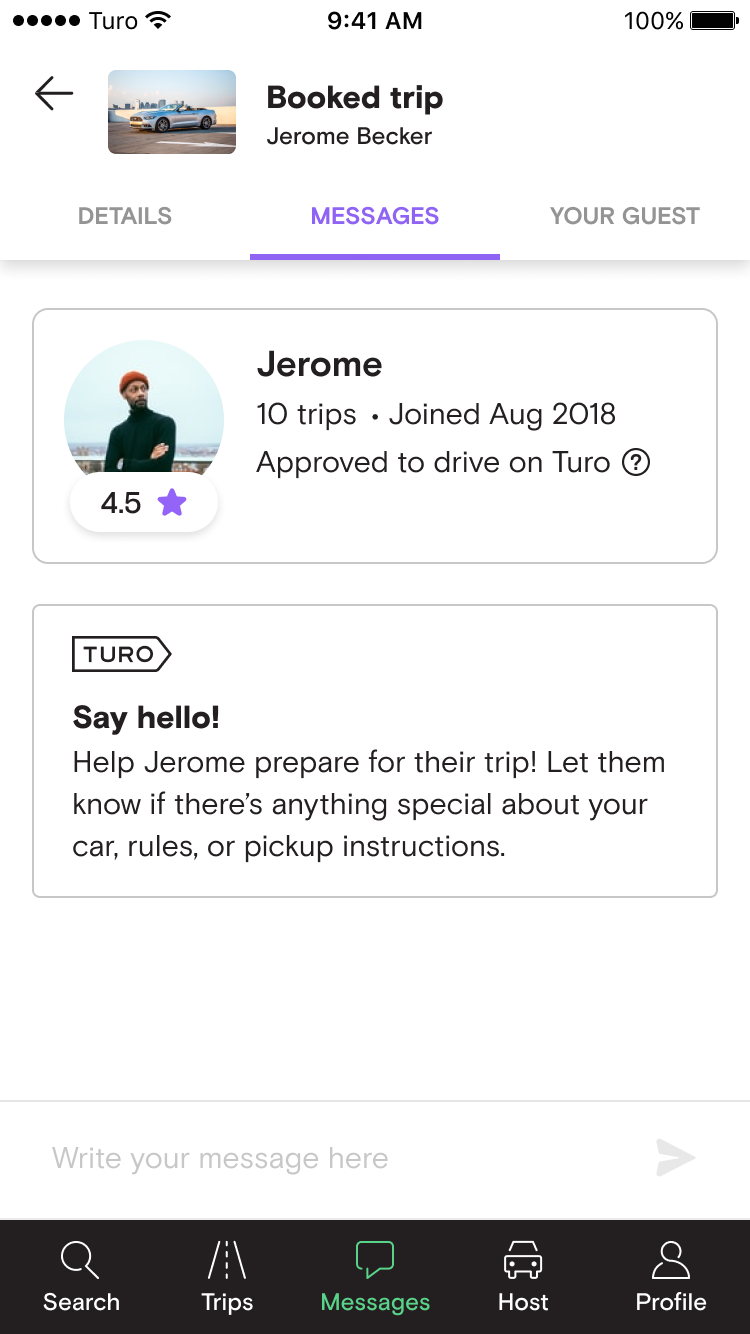Tap the send message arrow

pos(676,1158)
